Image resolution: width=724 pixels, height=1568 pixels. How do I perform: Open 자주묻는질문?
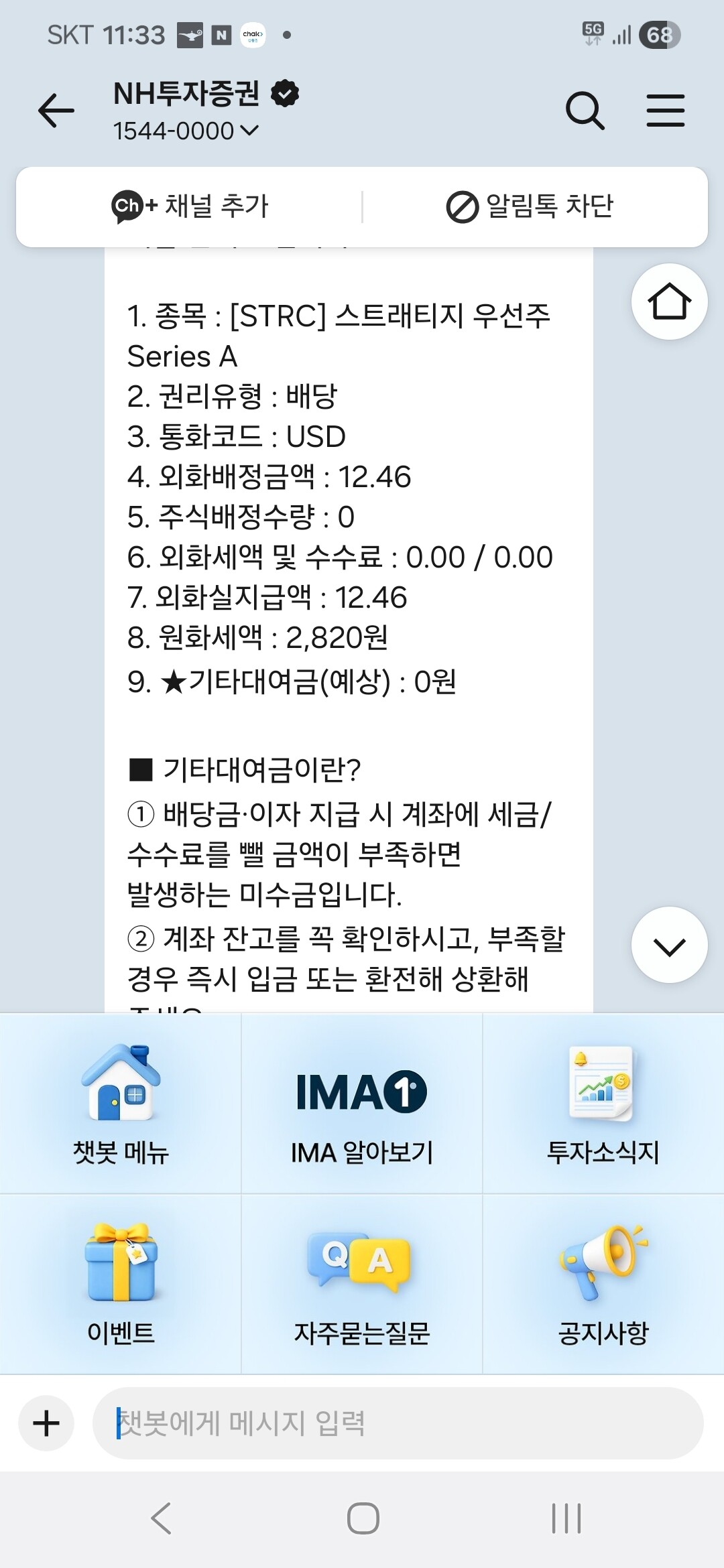362,1284
